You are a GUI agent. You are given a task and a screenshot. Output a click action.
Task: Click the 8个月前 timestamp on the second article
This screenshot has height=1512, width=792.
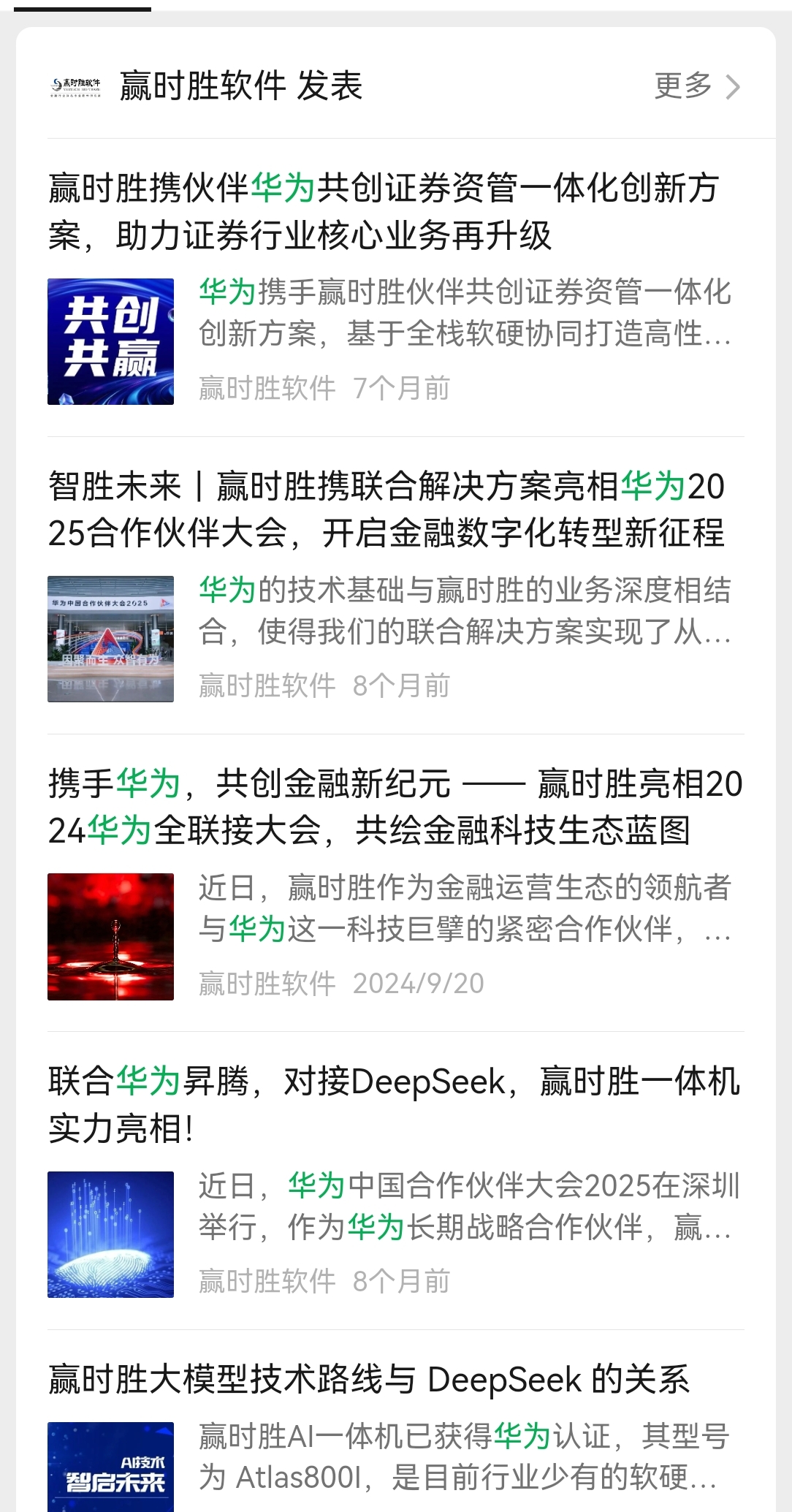(403, 685)
